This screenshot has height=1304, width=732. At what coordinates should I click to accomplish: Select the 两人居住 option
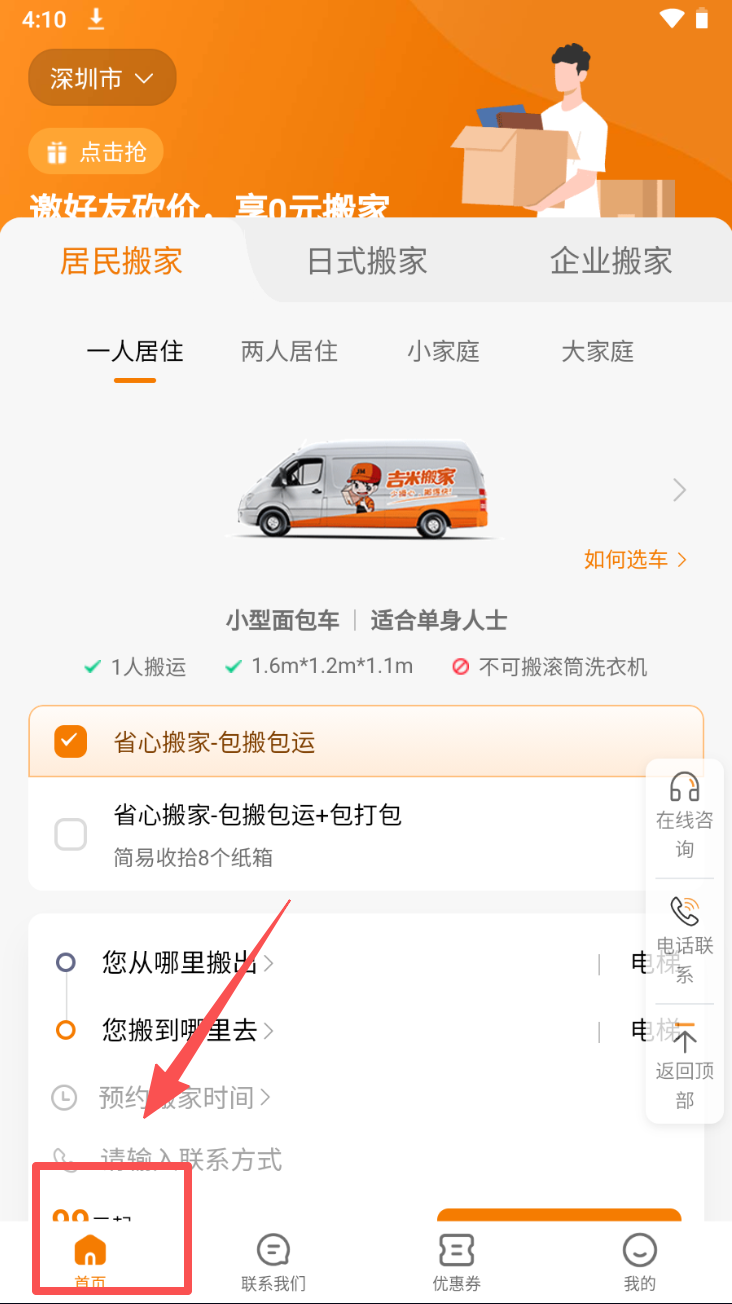tap(289, 352)
